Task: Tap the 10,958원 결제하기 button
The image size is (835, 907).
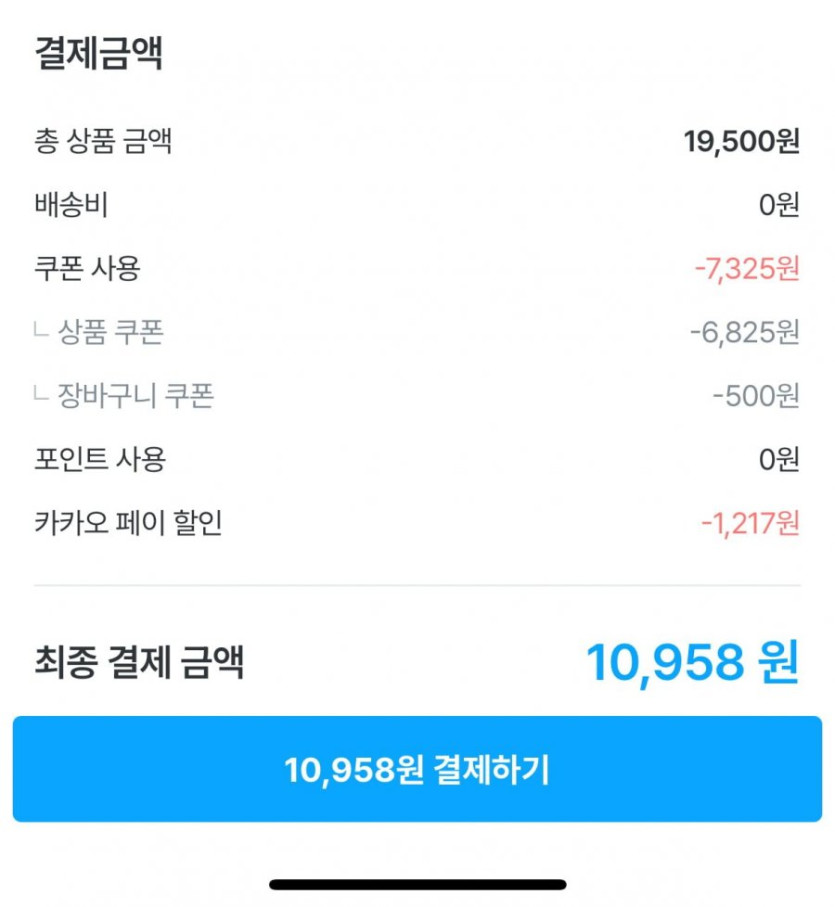Action: click(x=417, y=769)
